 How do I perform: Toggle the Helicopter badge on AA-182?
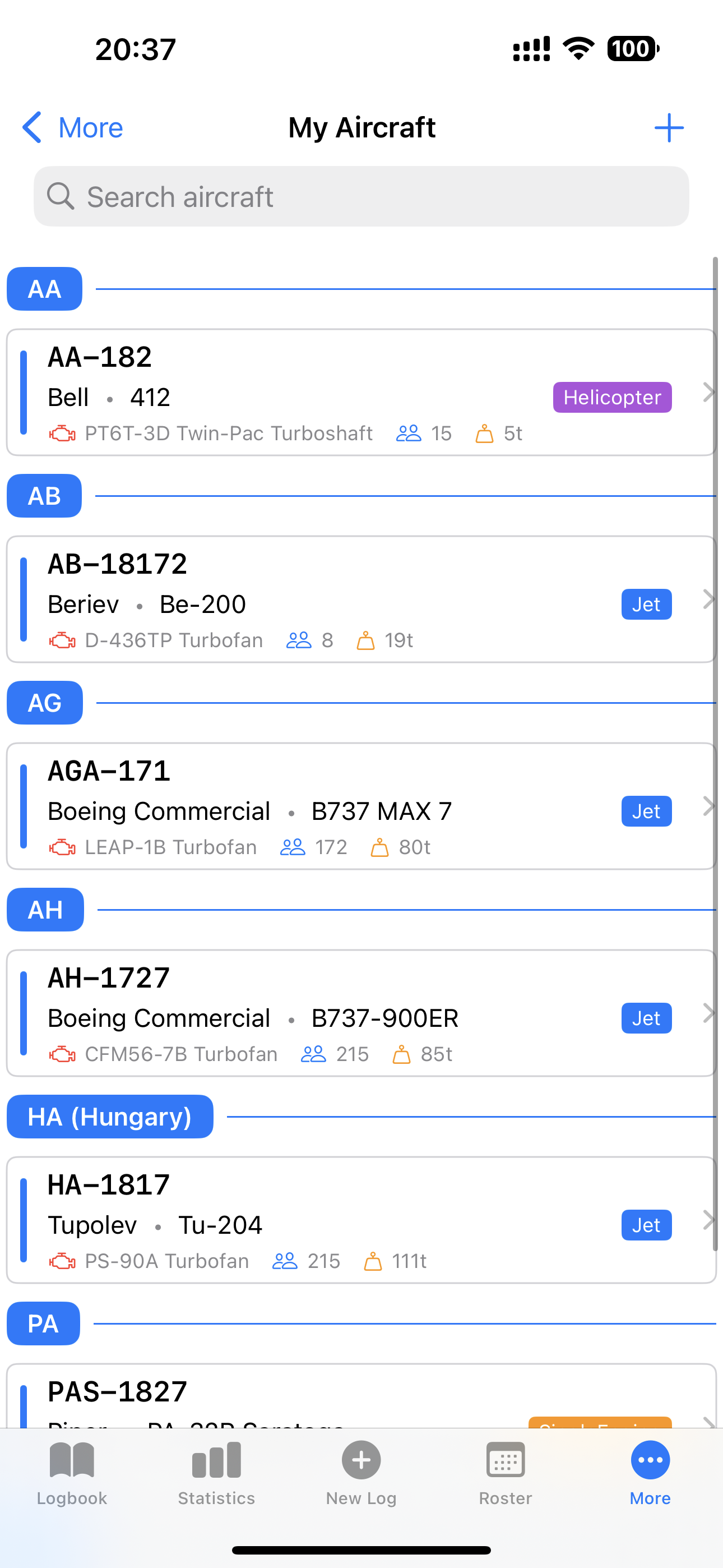pyautogui.click(x=612, y=397)
